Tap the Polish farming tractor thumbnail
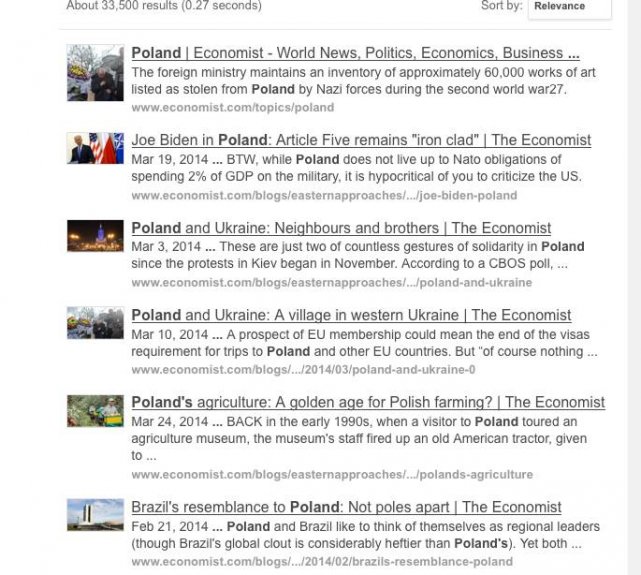Screen dimensions: 641x575 tap(95, 410)
